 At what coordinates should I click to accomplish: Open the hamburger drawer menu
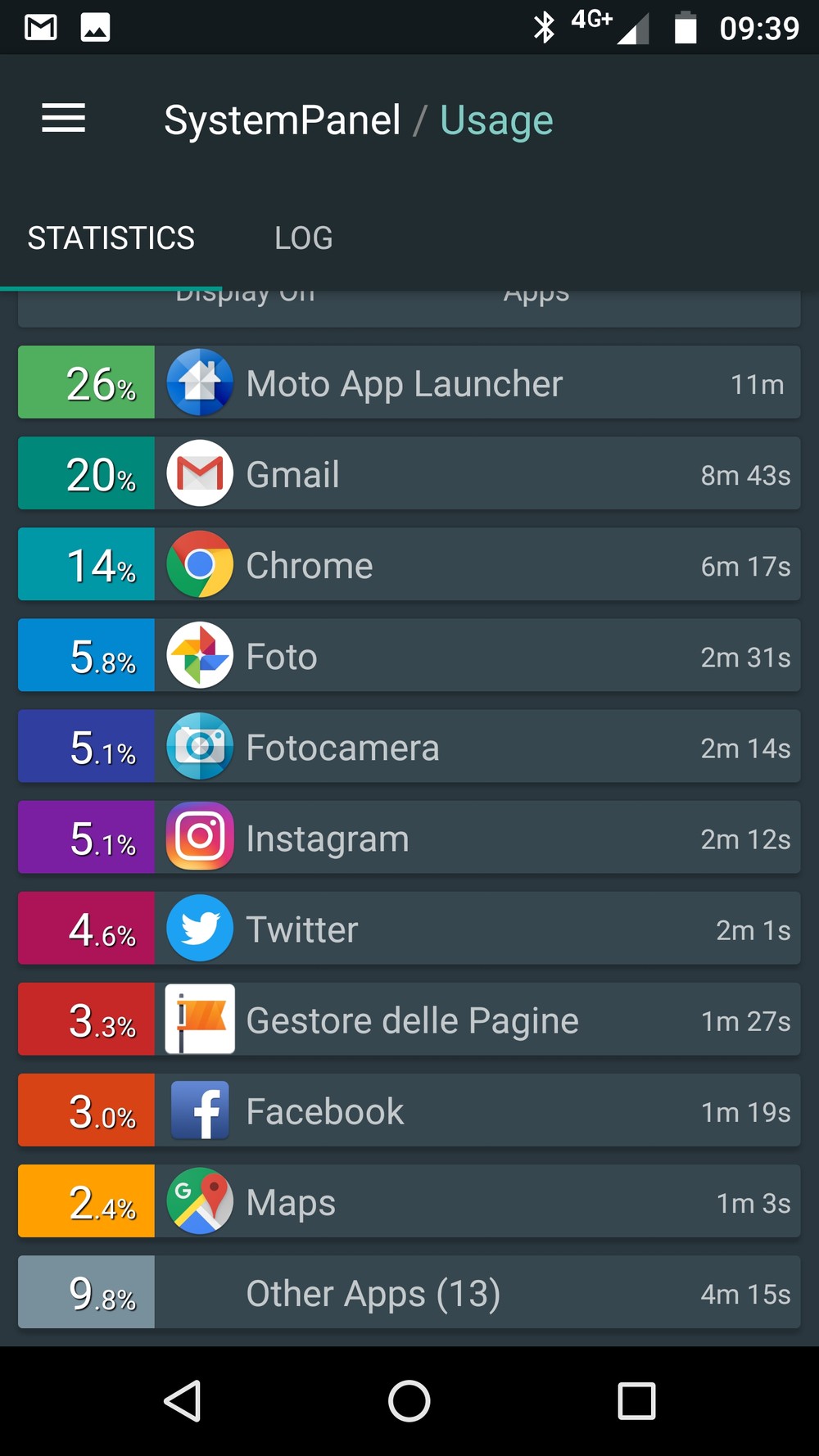tap(64, 120)
